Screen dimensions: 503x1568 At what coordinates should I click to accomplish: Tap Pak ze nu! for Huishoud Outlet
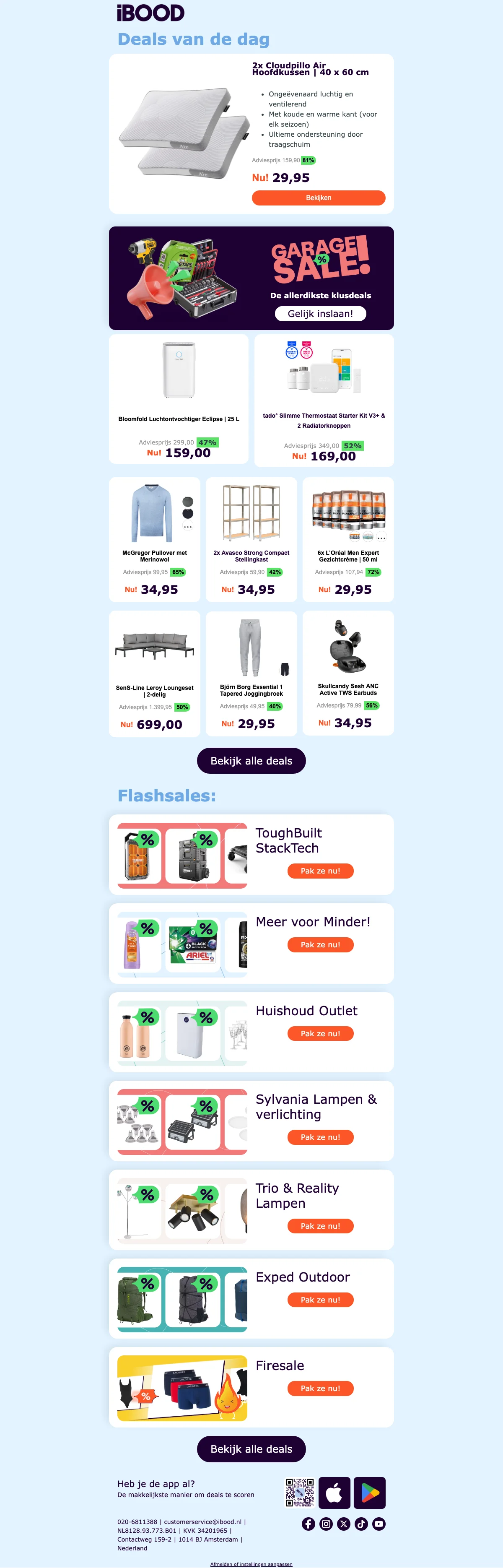320,1034
